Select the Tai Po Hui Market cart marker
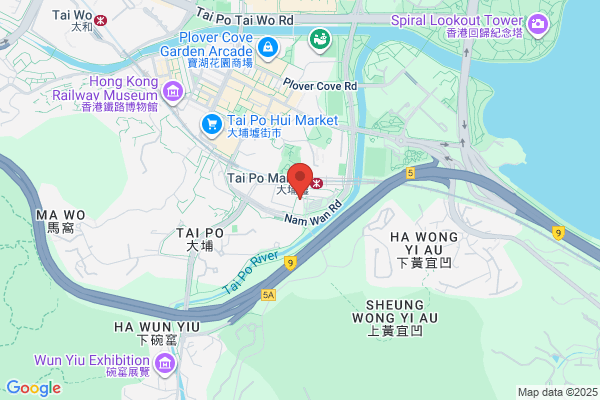The width and height of the screenshot is (600, 400). 212,126
